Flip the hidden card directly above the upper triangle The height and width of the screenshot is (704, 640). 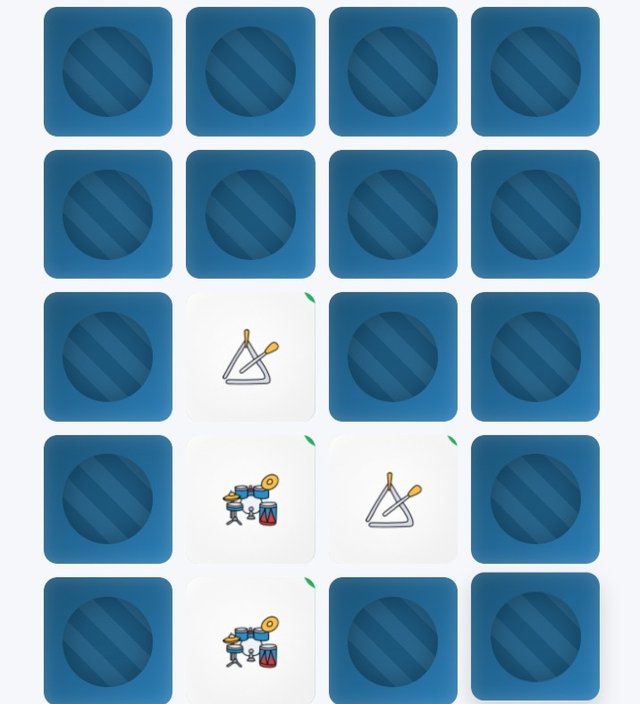[x=250, y=214]
